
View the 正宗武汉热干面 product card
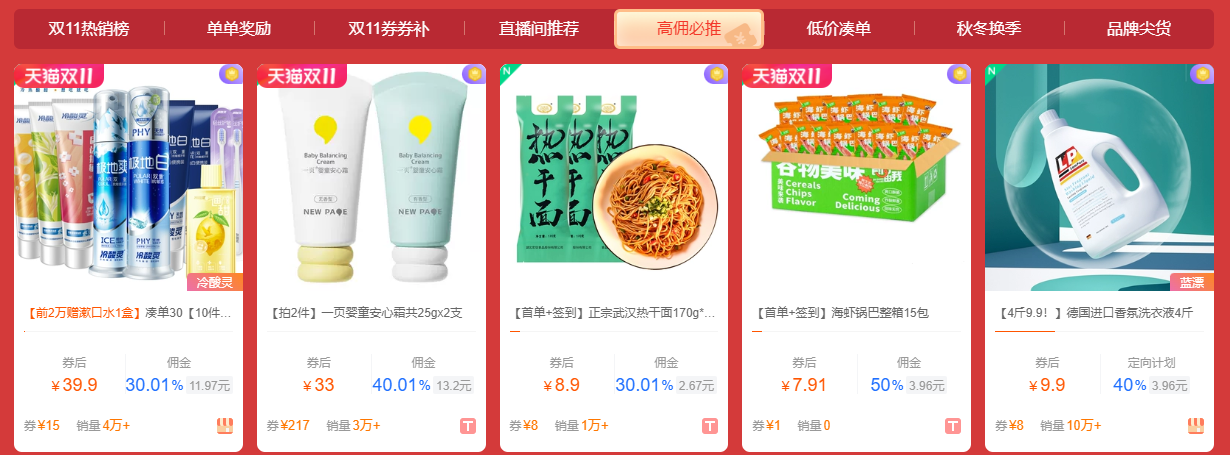(x=614, y=180)
